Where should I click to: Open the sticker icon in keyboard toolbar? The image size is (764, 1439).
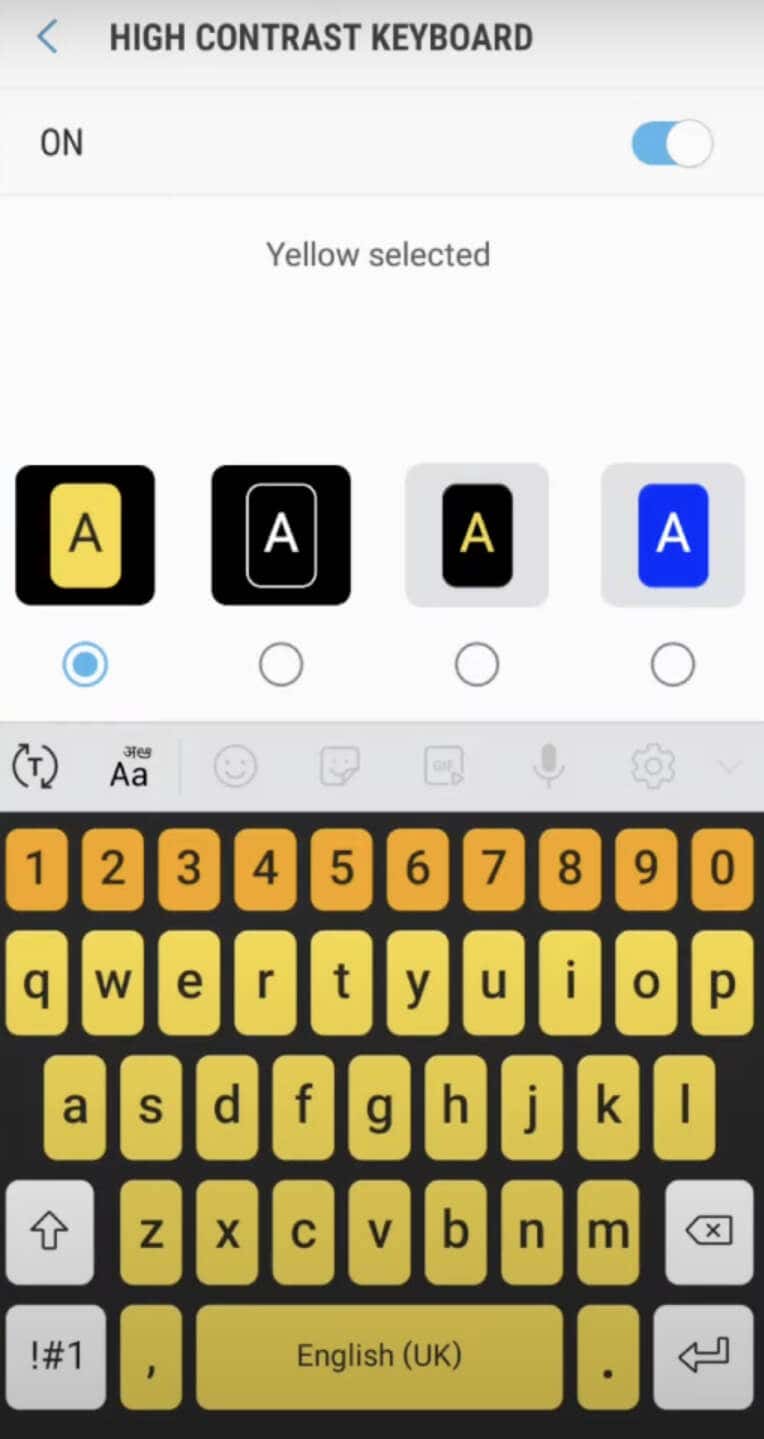339,767
